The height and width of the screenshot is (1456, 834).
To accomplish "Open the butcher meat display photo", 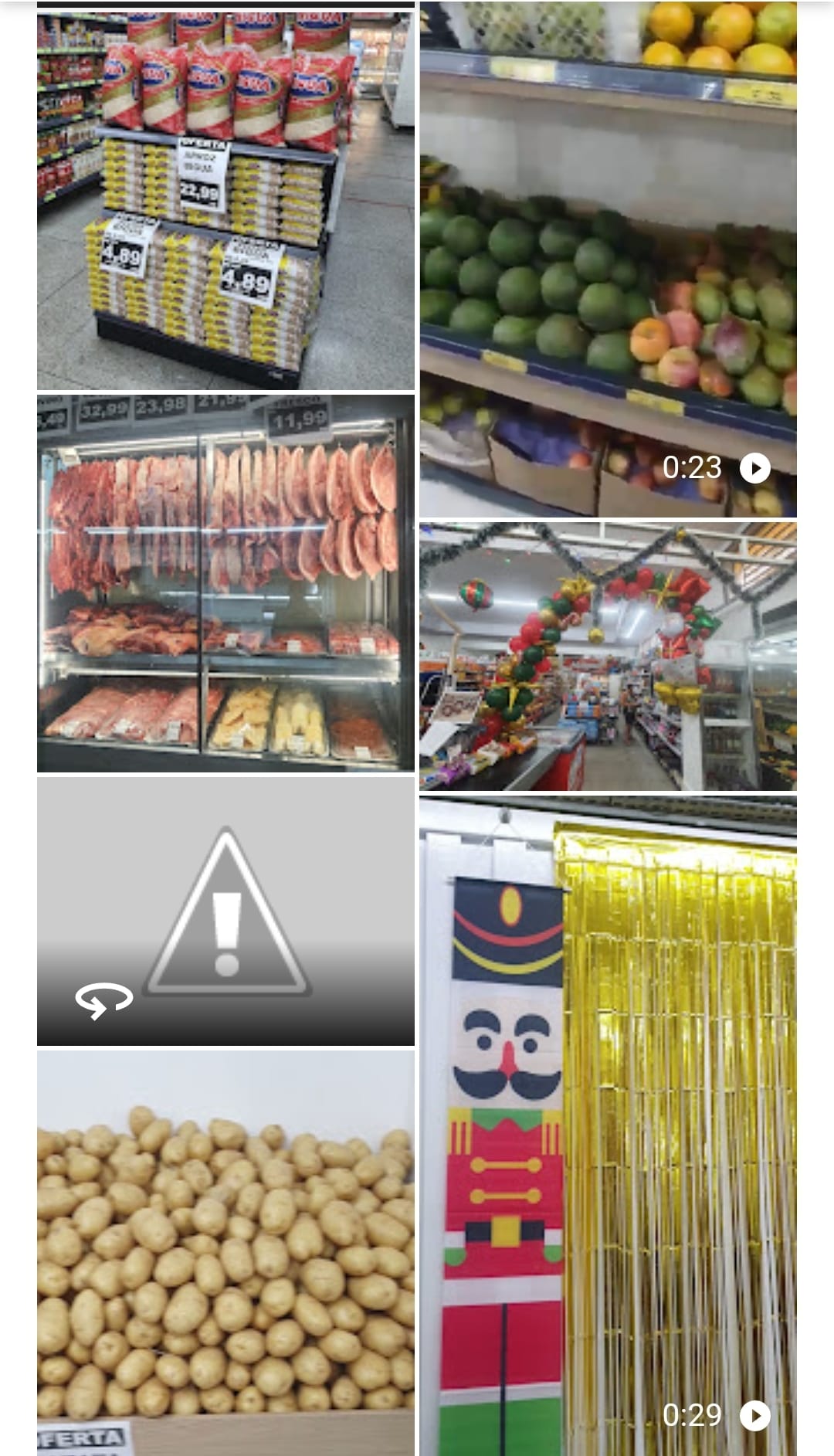I will (x=225, y=583).
